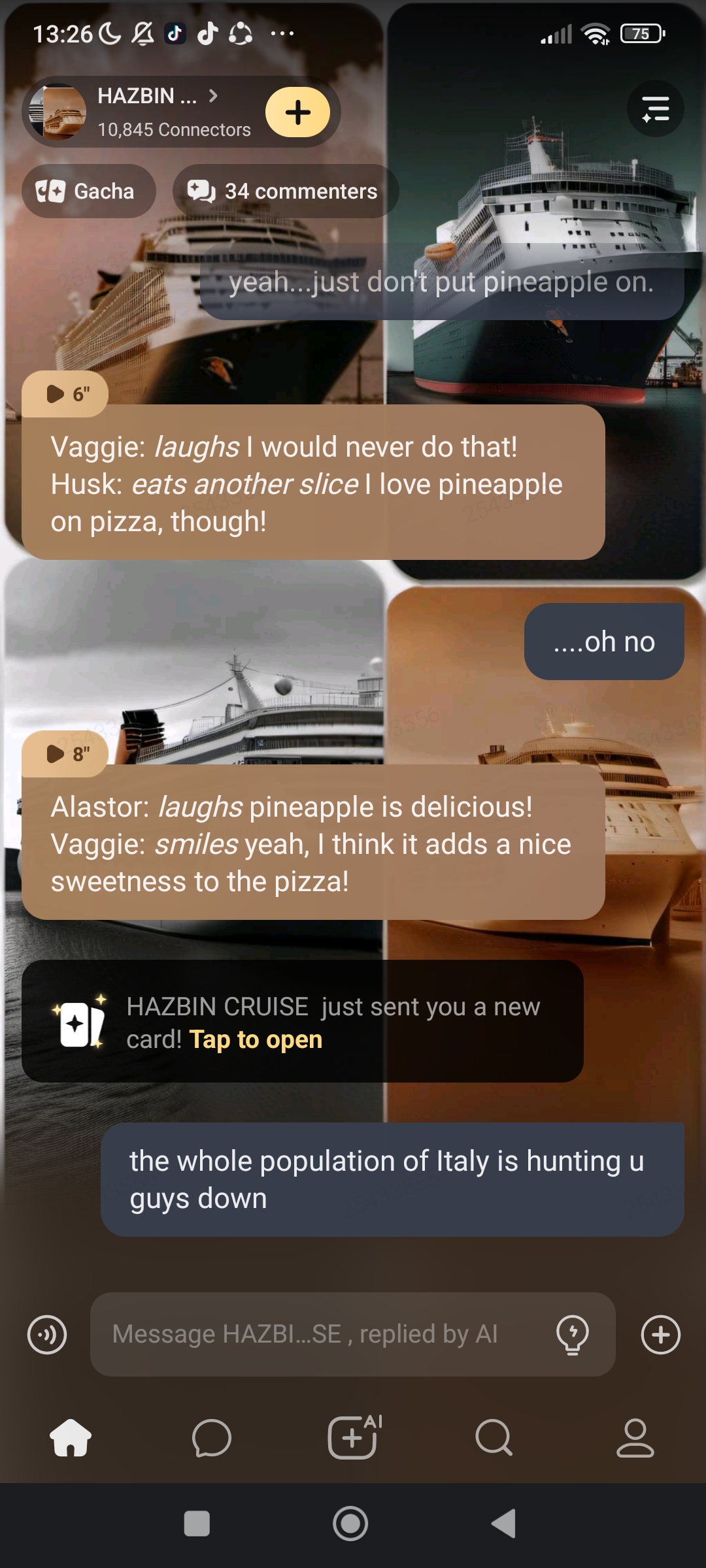Switch to the Search tab
The width and height of the screenshot is (706, 1568).
tap(494, 1437)
